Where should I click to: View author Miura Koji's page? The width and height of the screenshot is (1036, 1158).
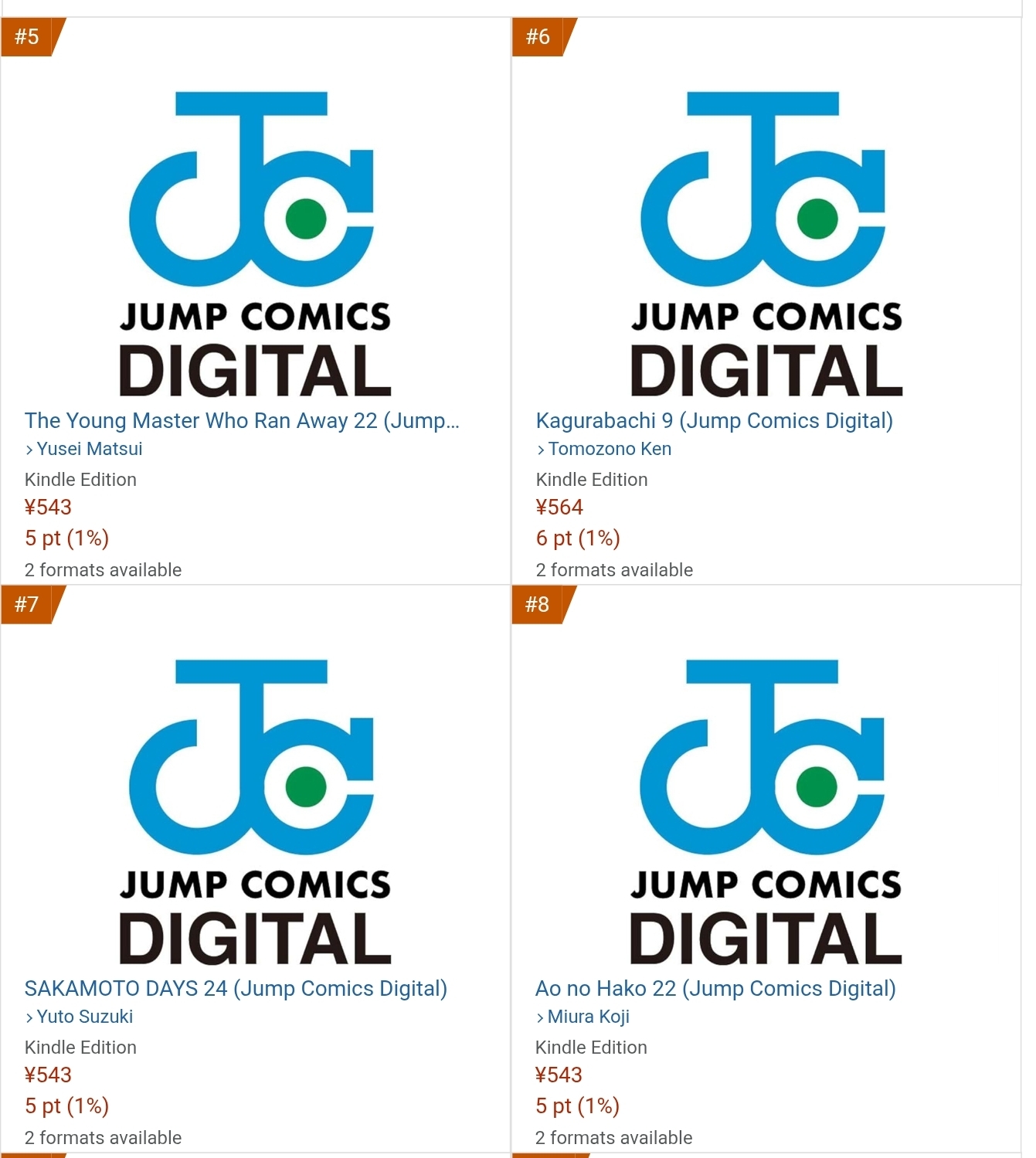pos(588,1017)
